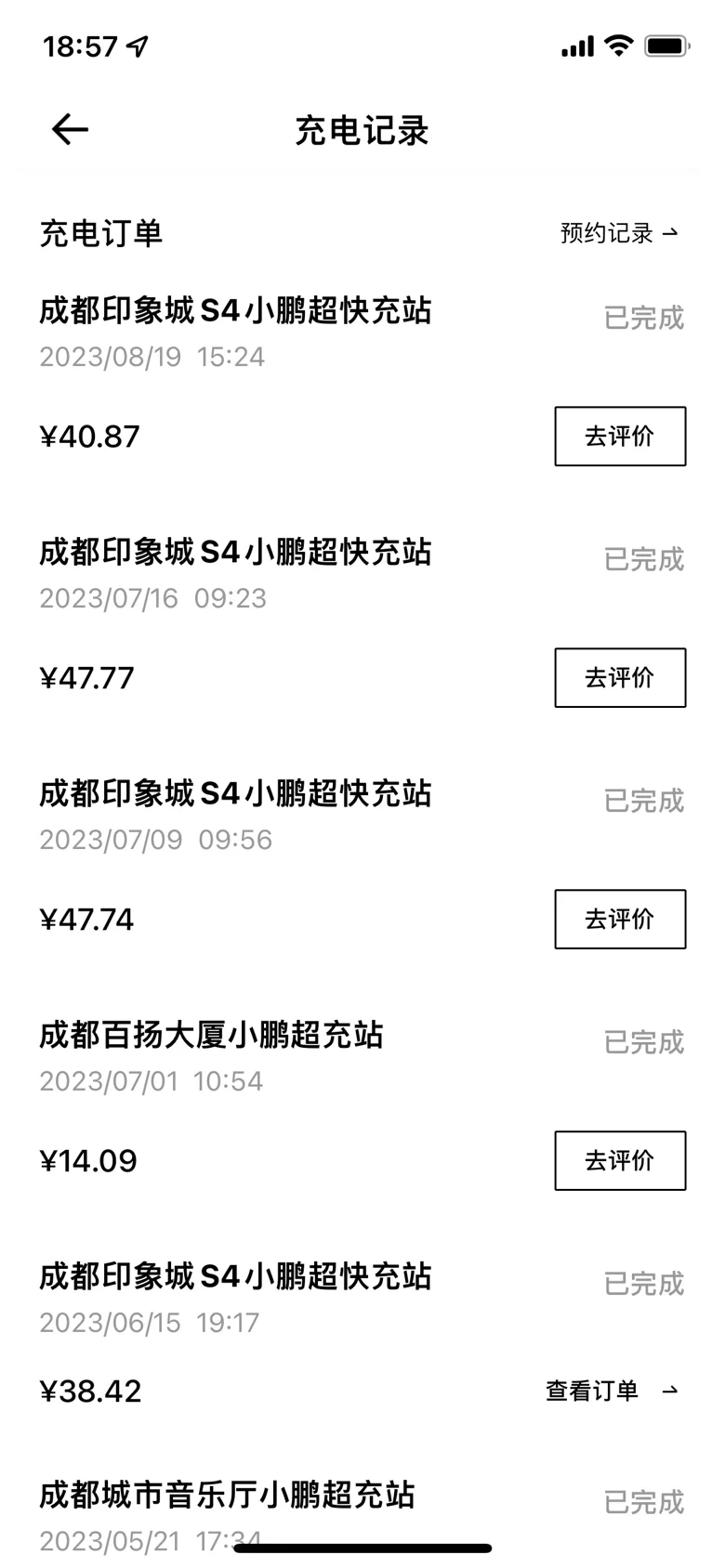Tap 去评价 for the ¥40.87 order
Image resolution: width=725 pixels, height=1568 pixels.
620,436
